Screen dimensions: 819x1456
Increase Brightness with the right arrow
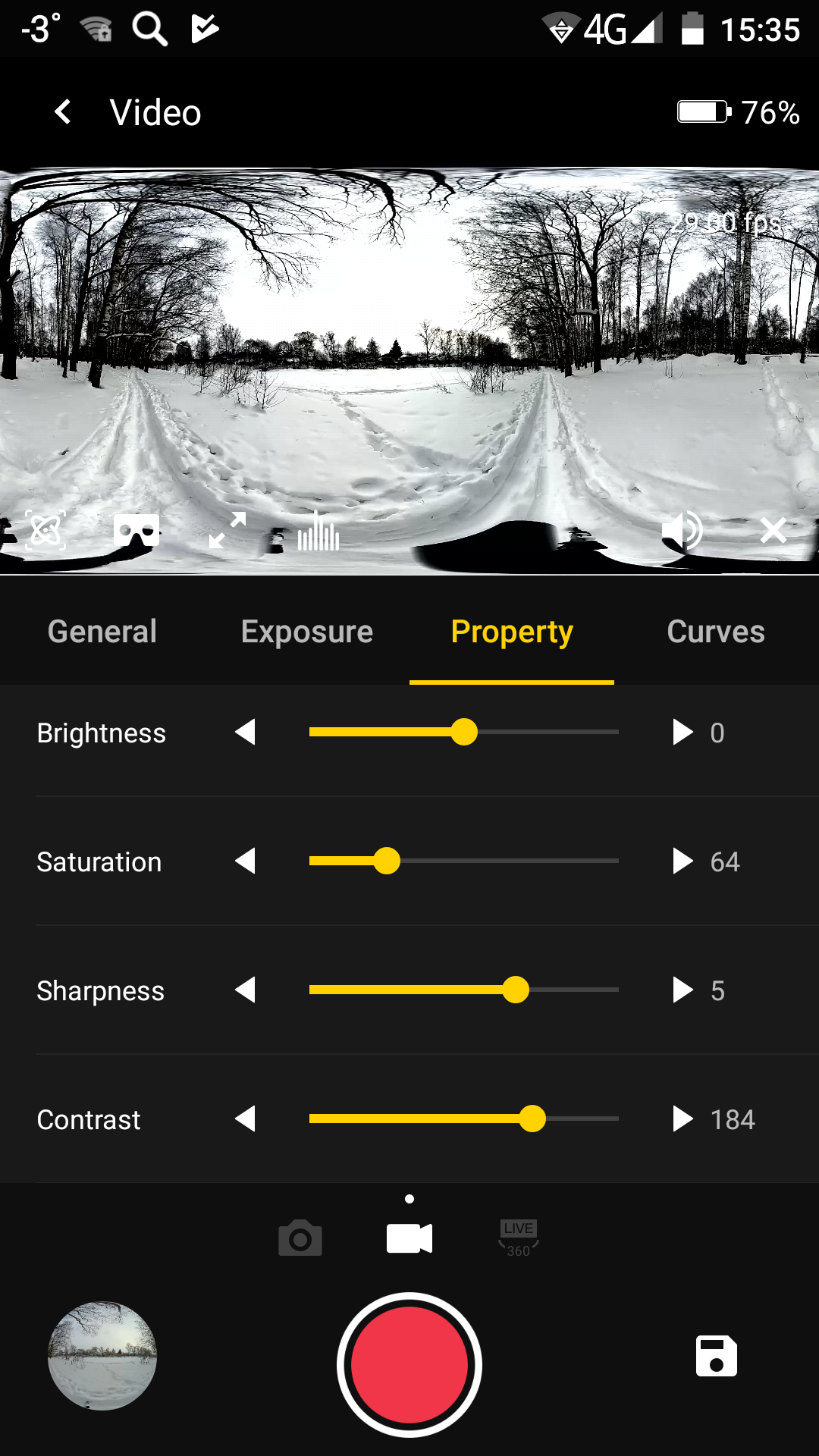682,733
